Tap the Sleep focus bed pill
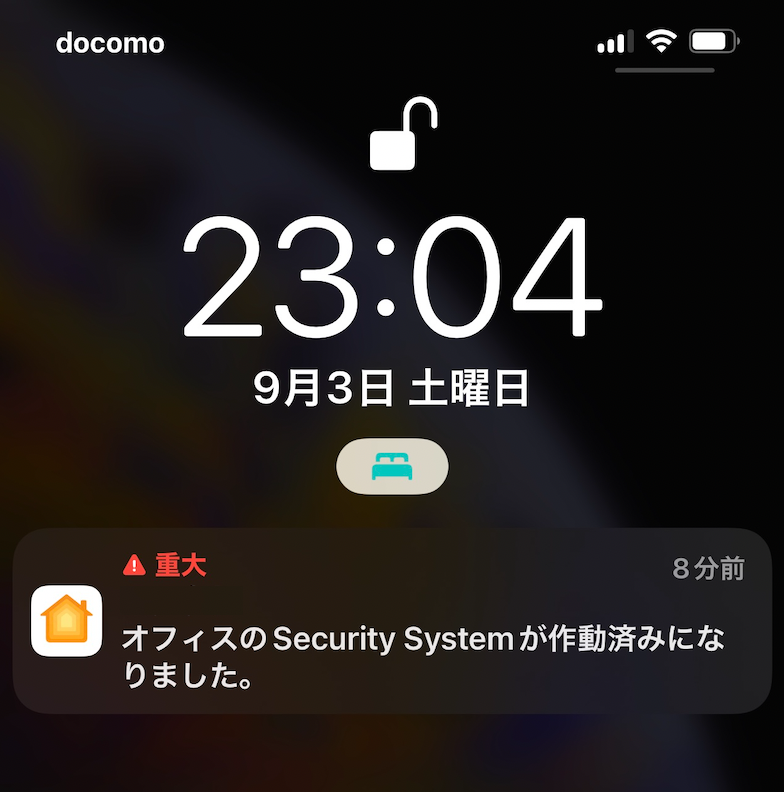Viewport: 784px width, 792px height. [392, 466]
